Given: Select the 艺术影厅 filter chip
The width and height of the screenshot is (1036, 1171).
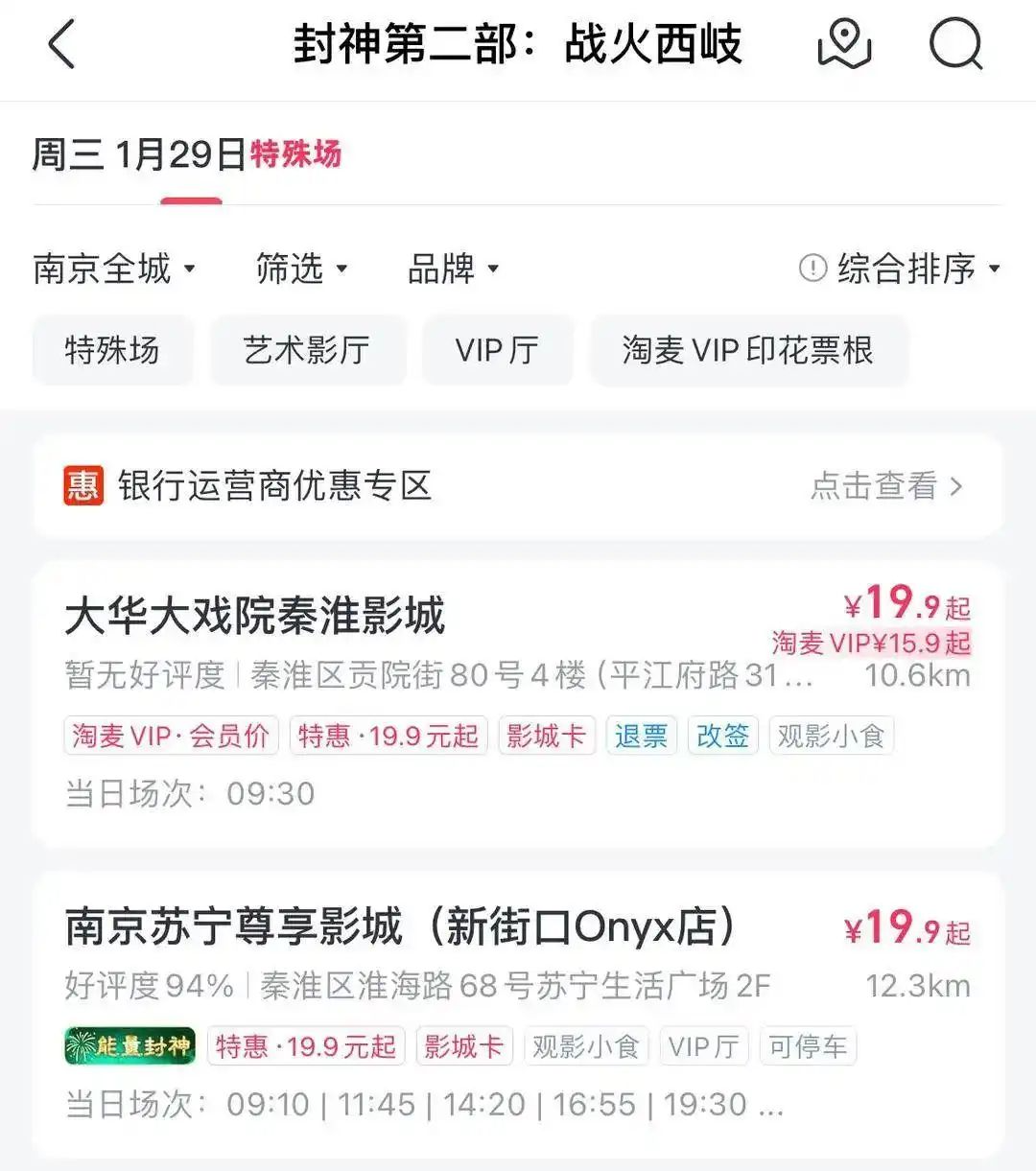Looking at the screenshot, I should tap(307, 350).
